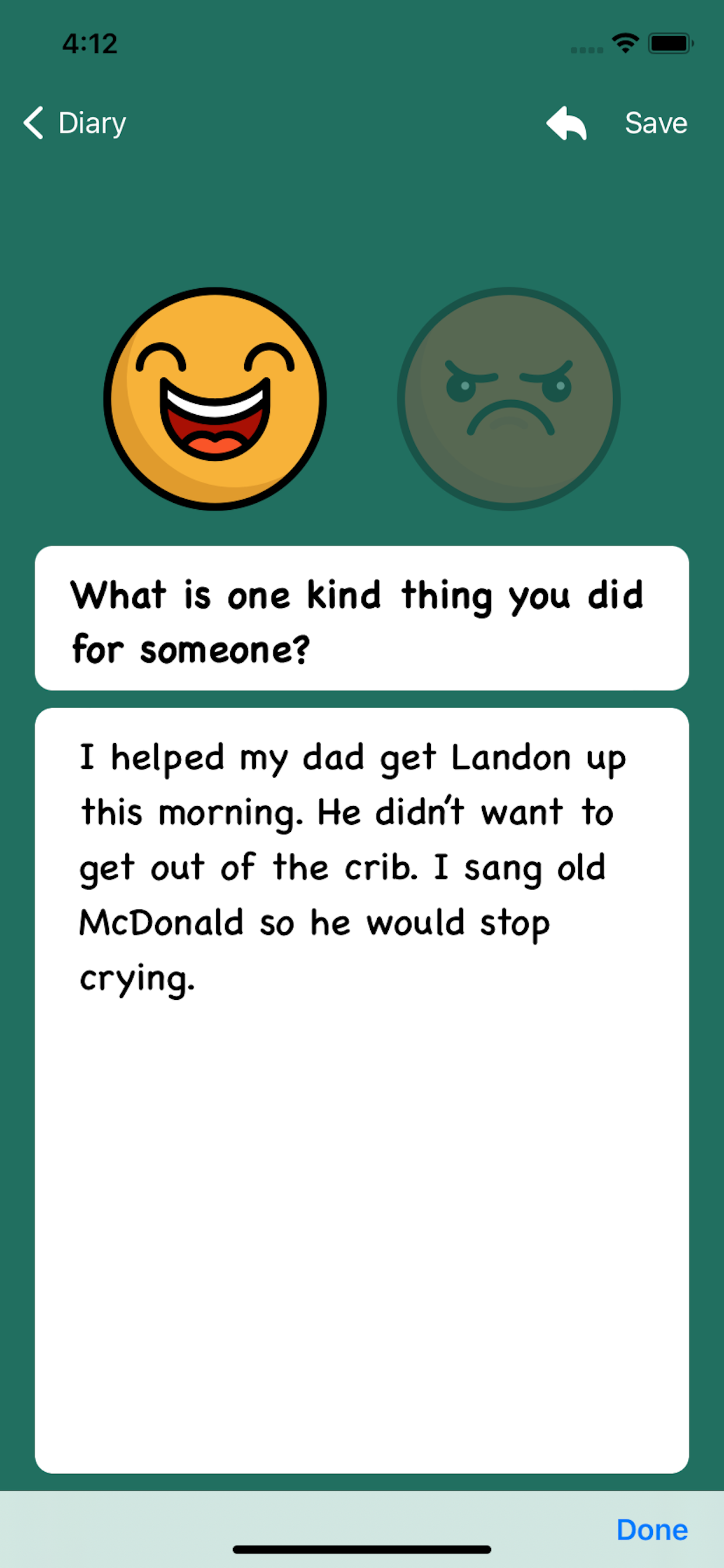The image size is (724, 1568).
Task: Select the angry face mood
Action: pyautogui.click(x=509, y=398)
